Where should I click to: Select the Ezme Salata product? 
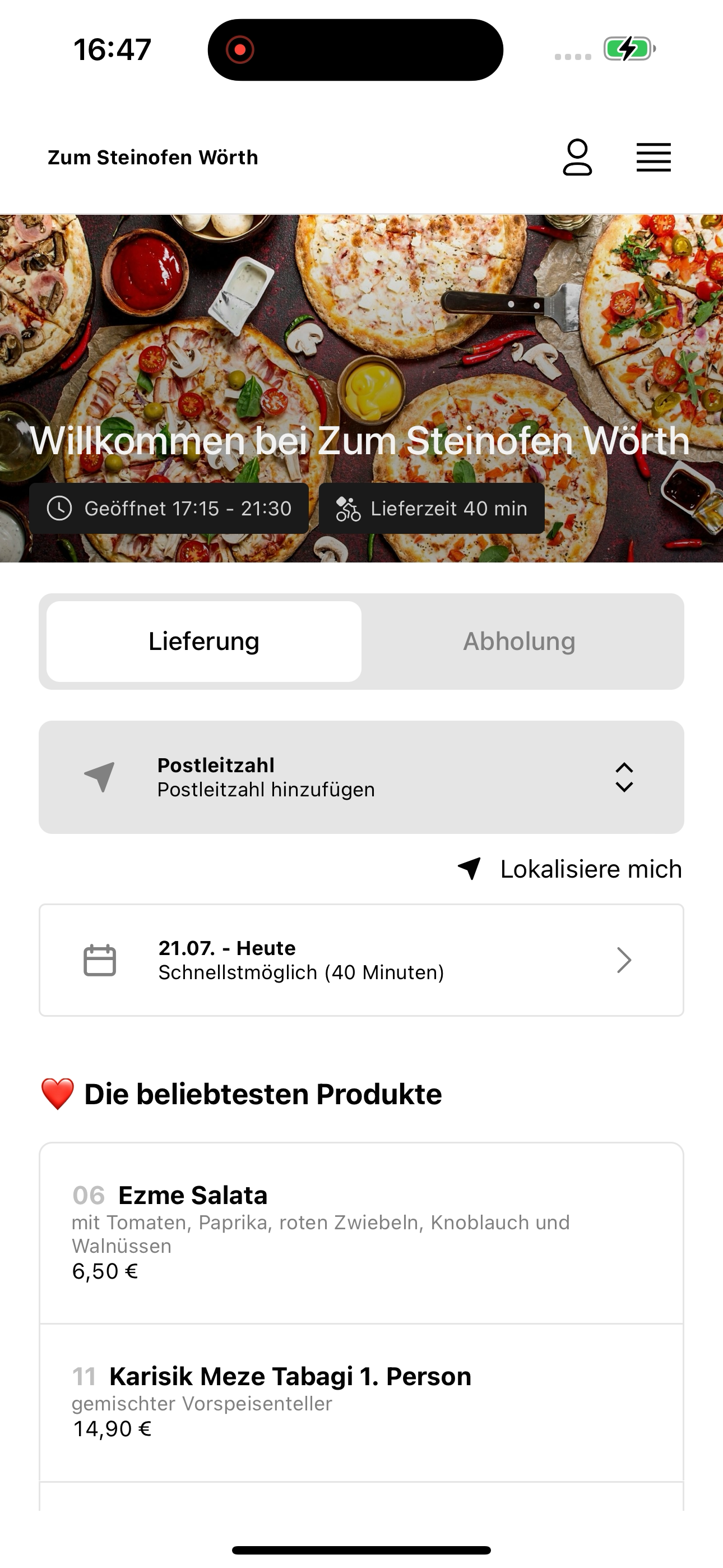pyautogui.click(x=361, y=1233)
